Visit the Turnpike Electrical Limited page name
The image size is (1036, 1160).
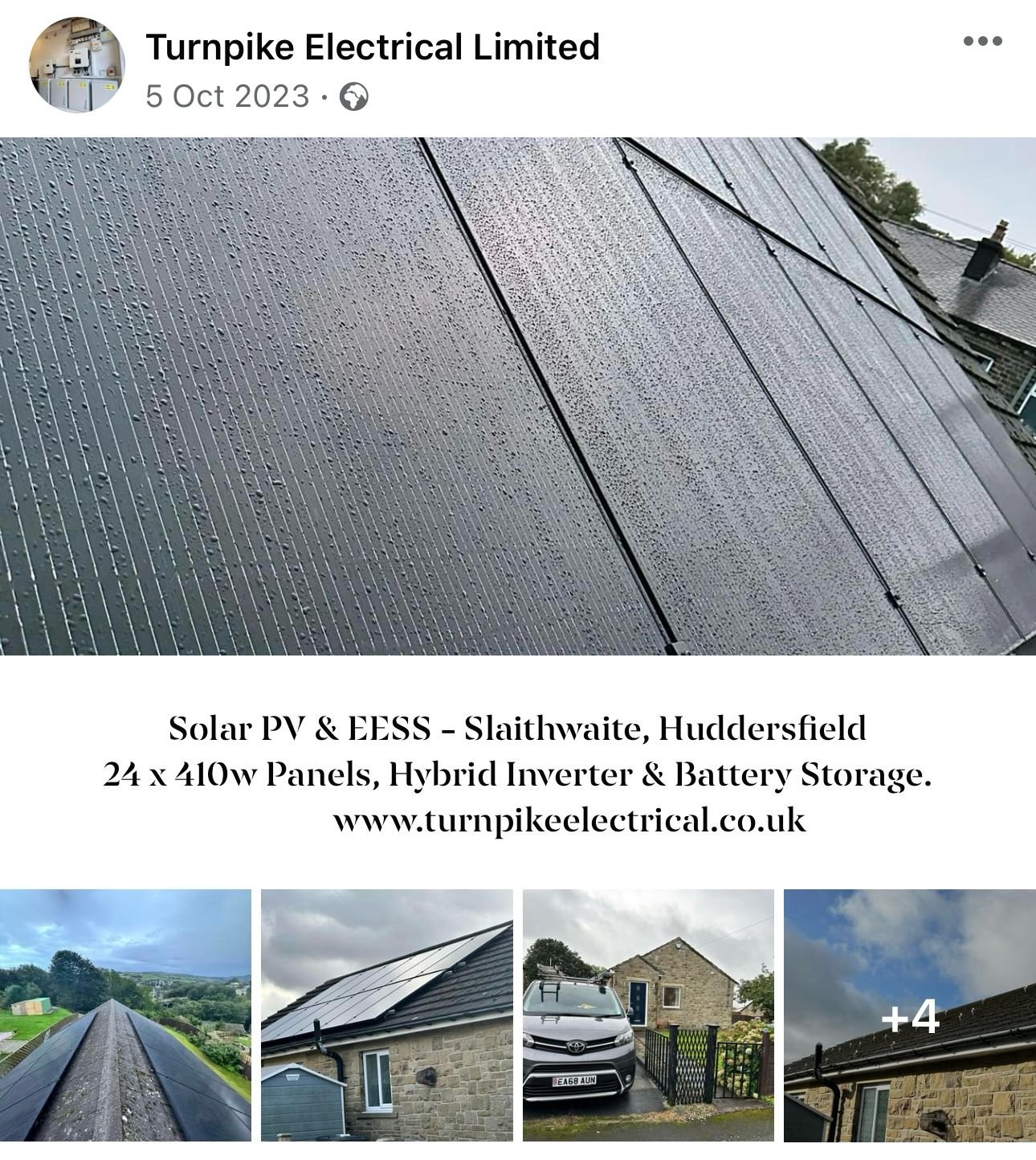click(373, 47)
